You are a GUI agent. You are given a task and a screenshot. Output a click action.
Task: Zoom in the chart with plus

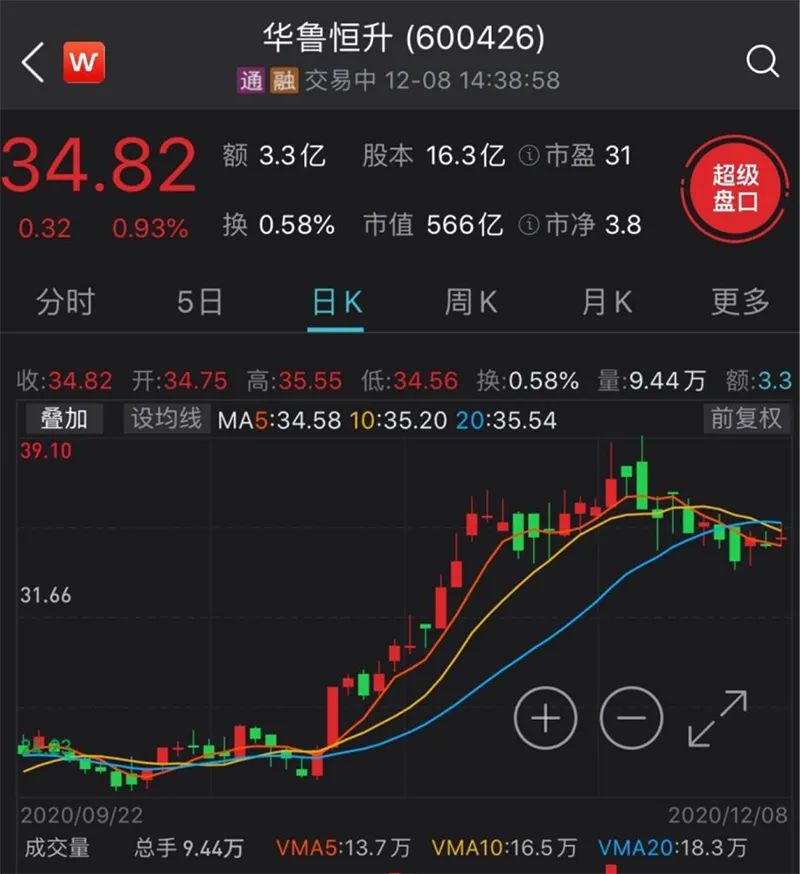545,717
